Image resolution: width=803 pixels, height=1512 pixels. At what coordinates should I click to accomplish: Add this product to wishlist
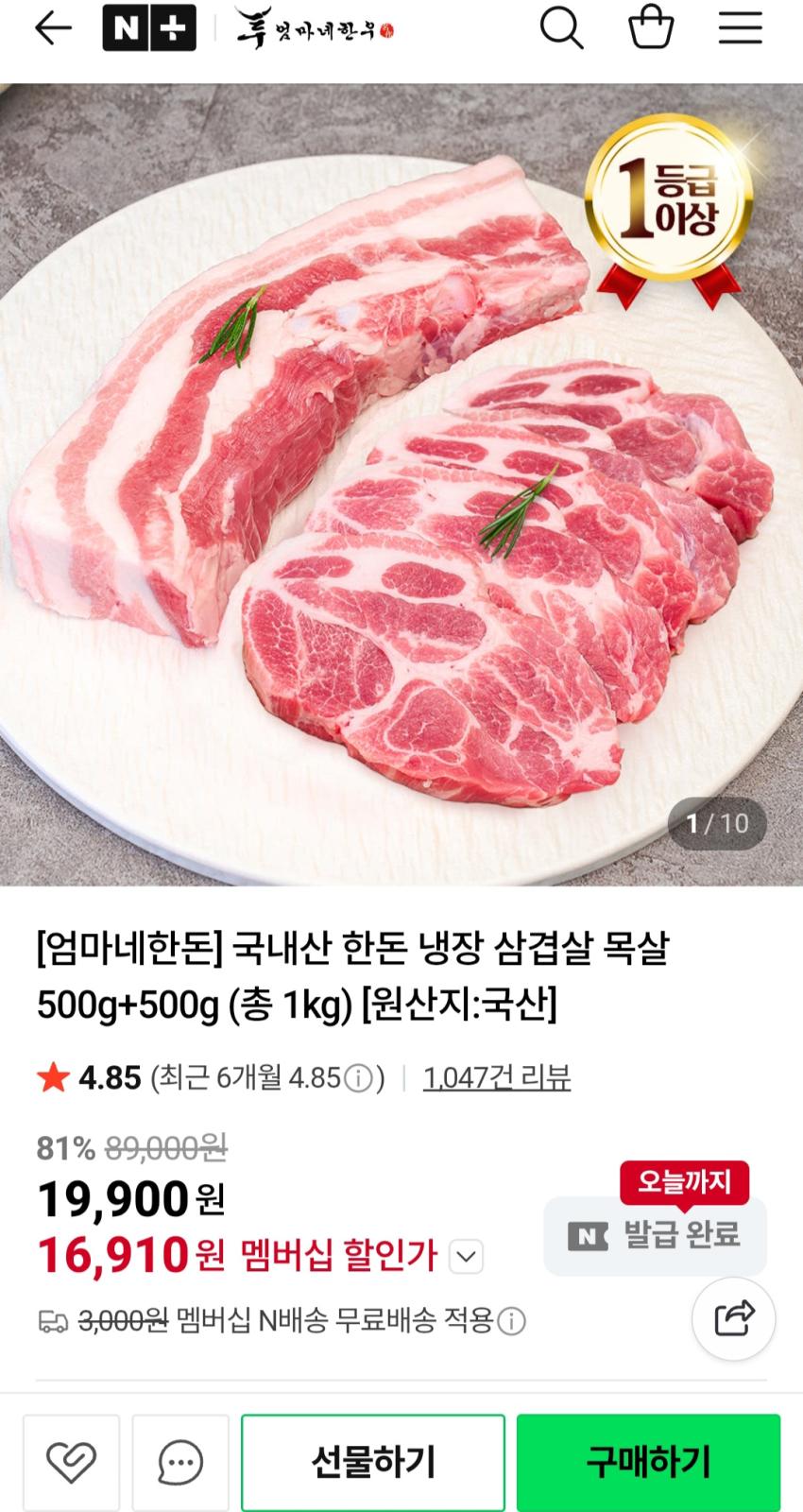(72, 1462)
